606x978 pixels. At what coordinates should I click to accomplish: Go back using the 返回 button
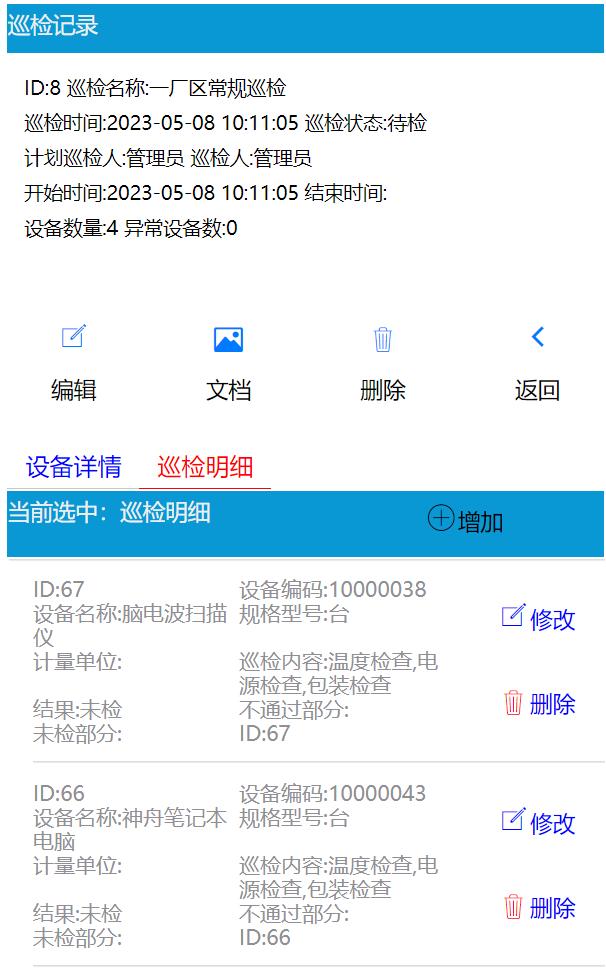click(537, 364)
